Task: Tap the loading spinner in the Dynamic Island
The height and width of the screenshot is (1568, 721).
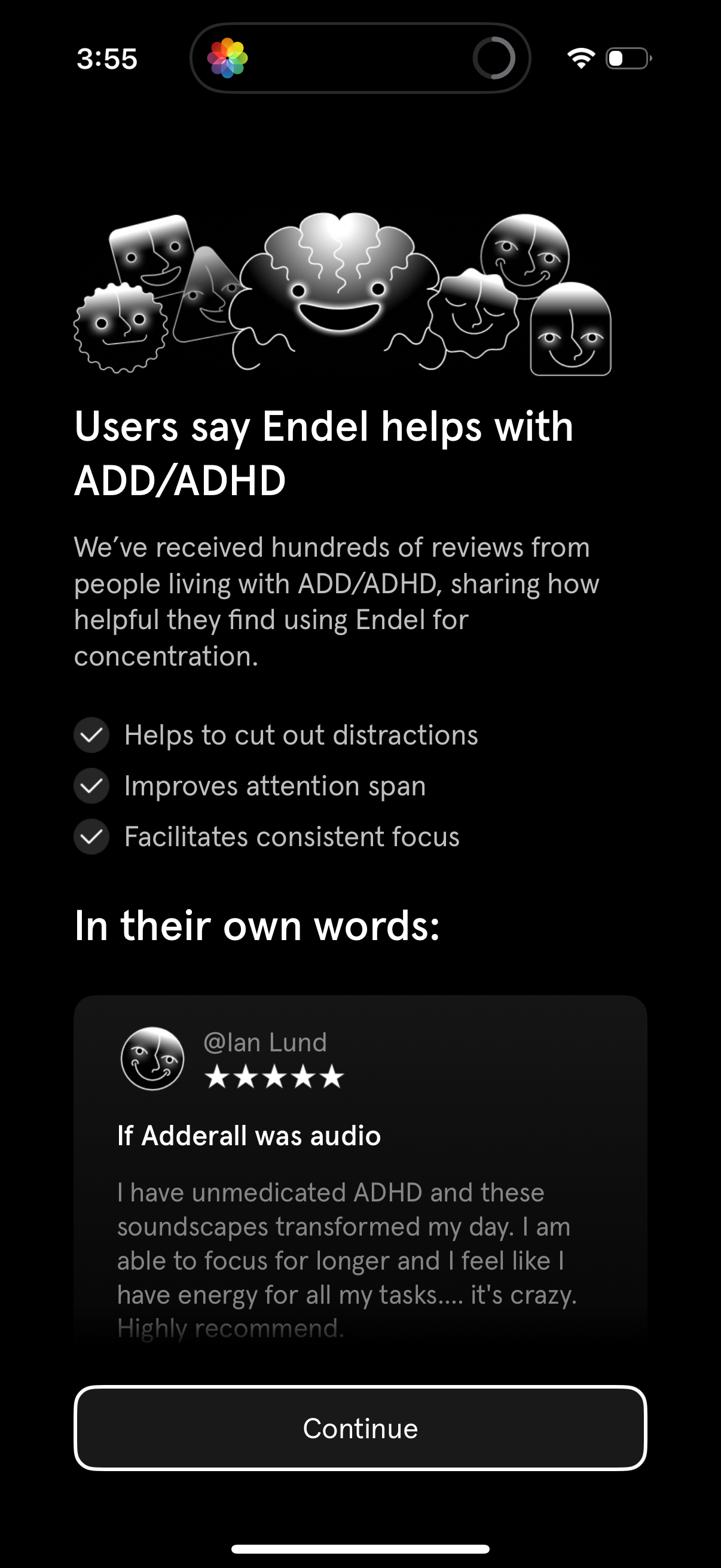Action: pyautogui.click(x=496, y=58)
